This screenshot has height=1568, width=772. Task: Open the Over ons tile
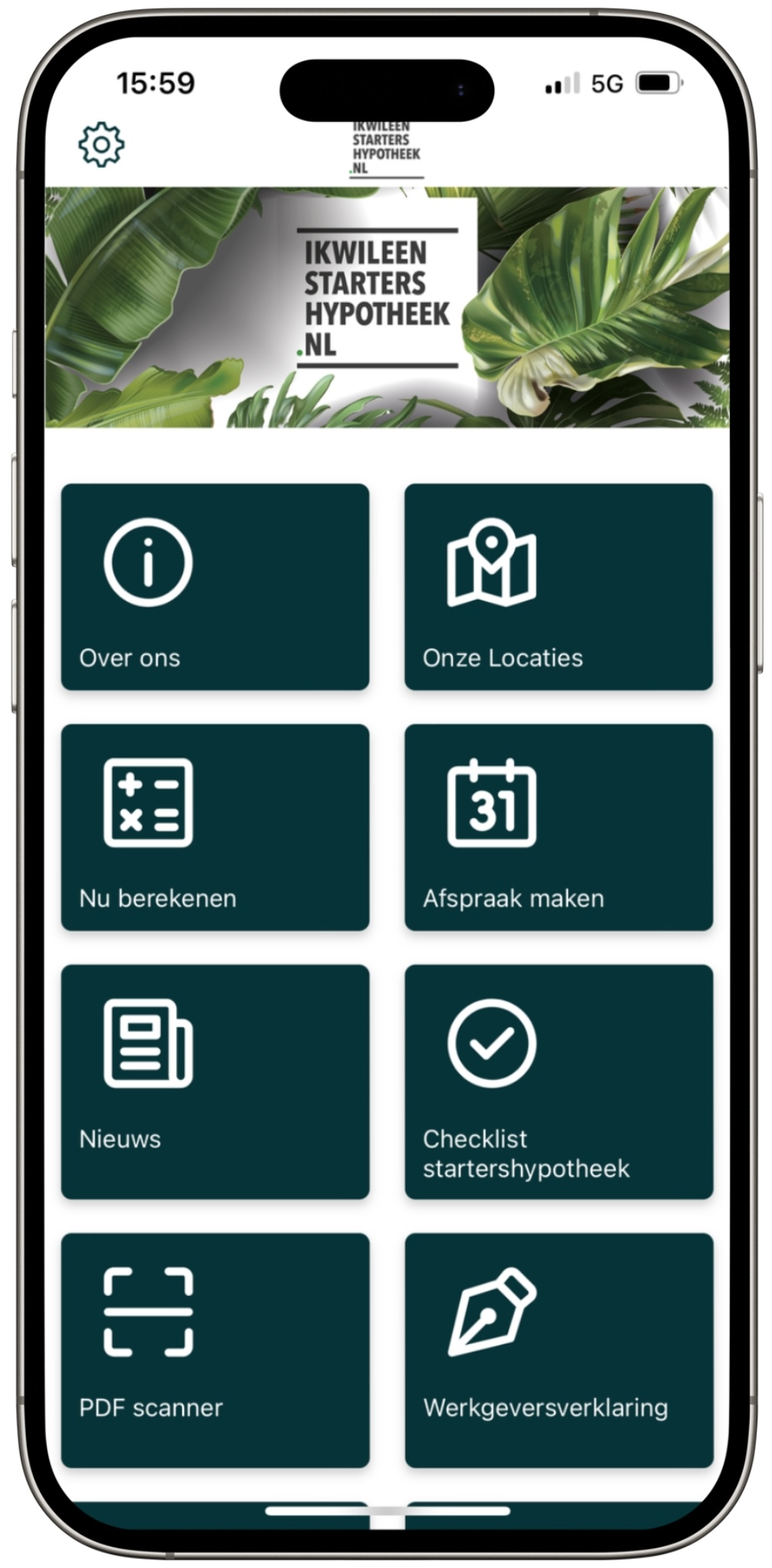tap(215, 586)
